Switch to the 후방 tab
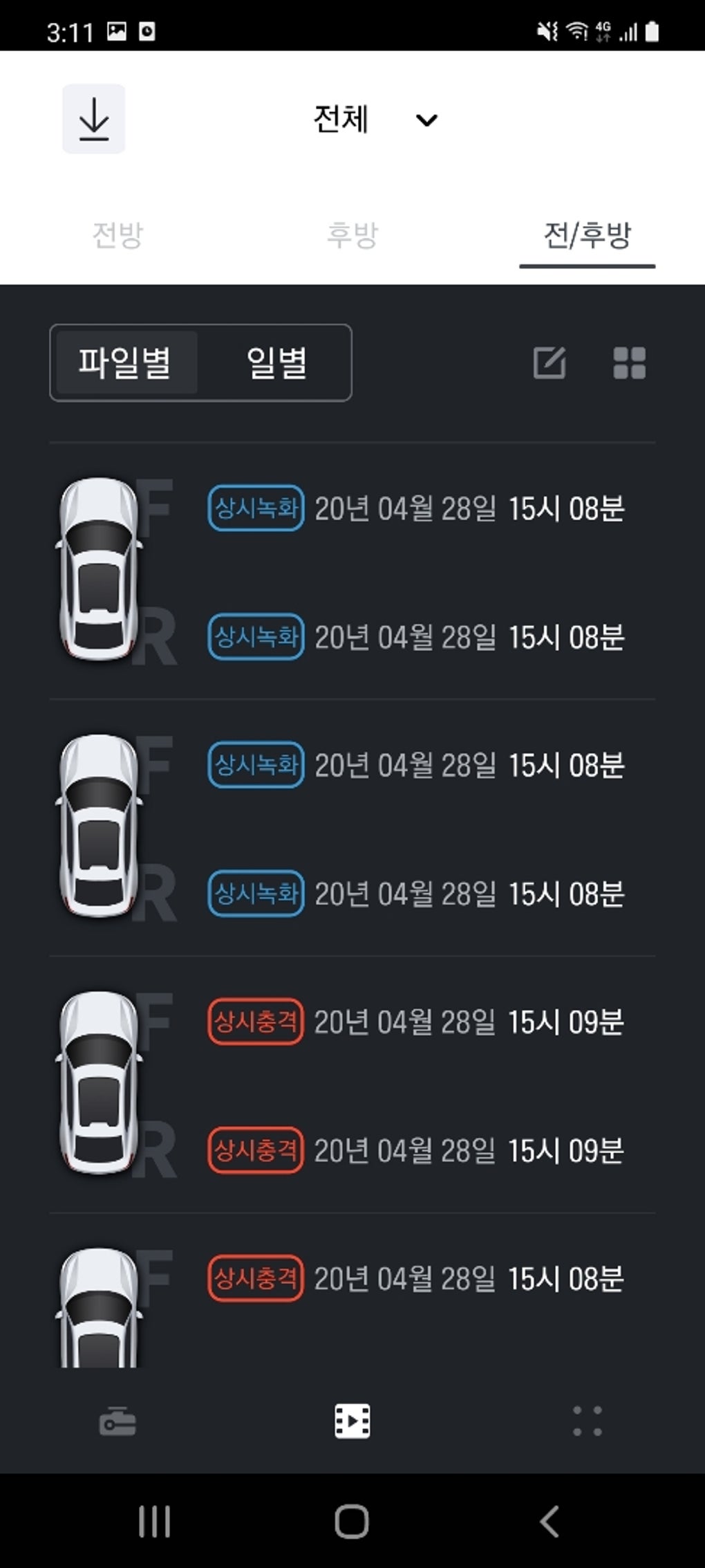The height and width of the screenshot is (1568, 705). (x=352, y=235)
